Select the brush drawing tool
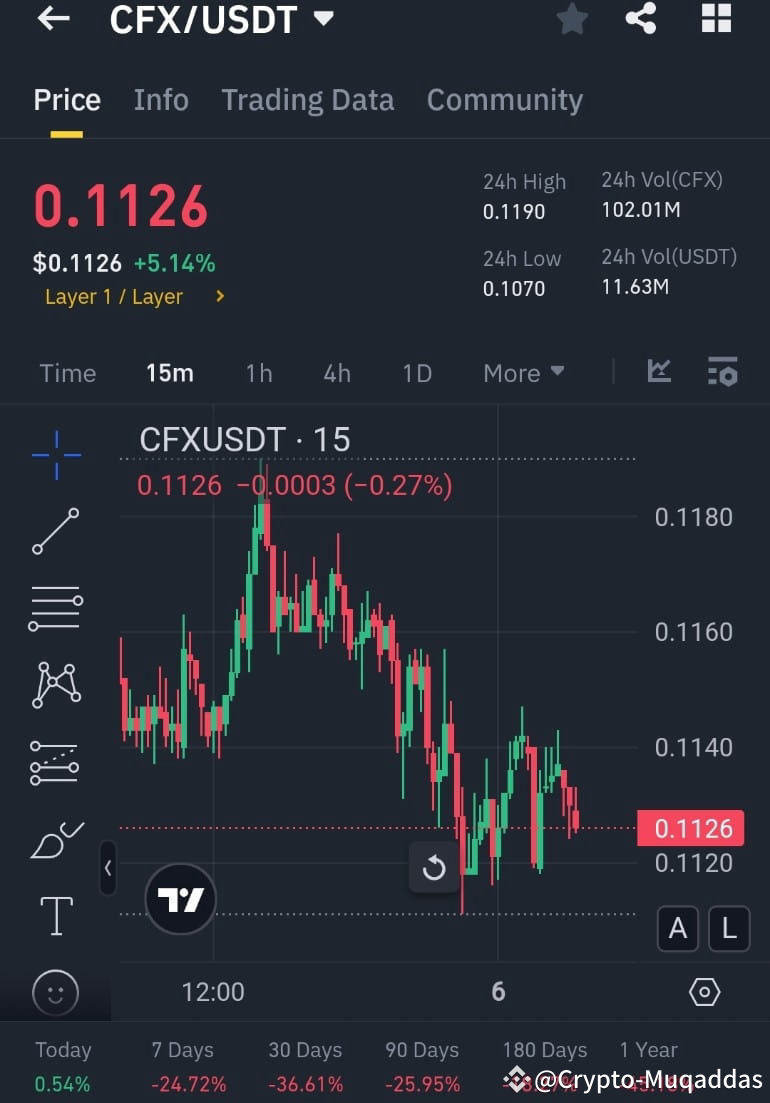The width and height of the screenshot is (770, 1103). pos(55,840)
